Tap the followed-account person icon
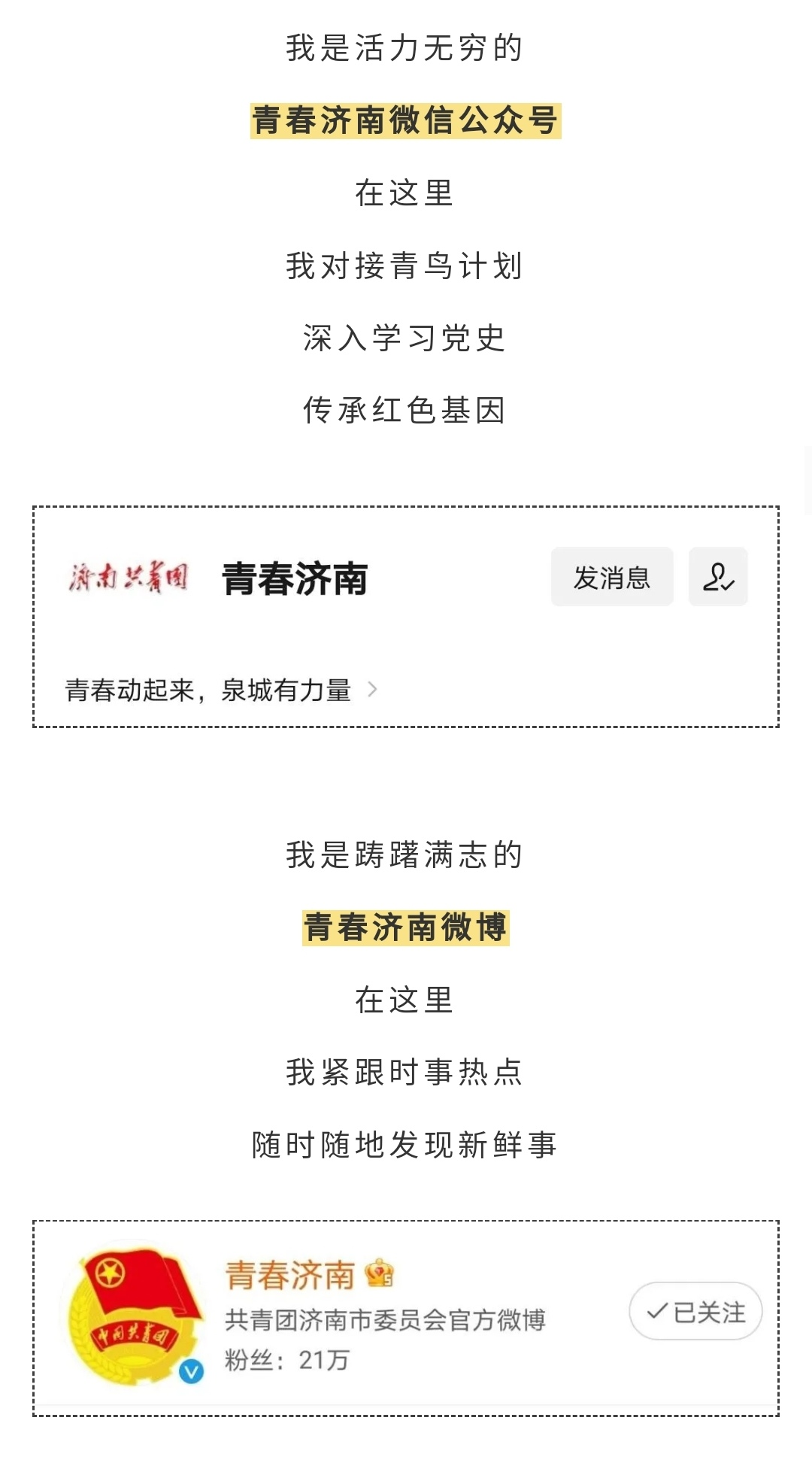 click(718, 577)
